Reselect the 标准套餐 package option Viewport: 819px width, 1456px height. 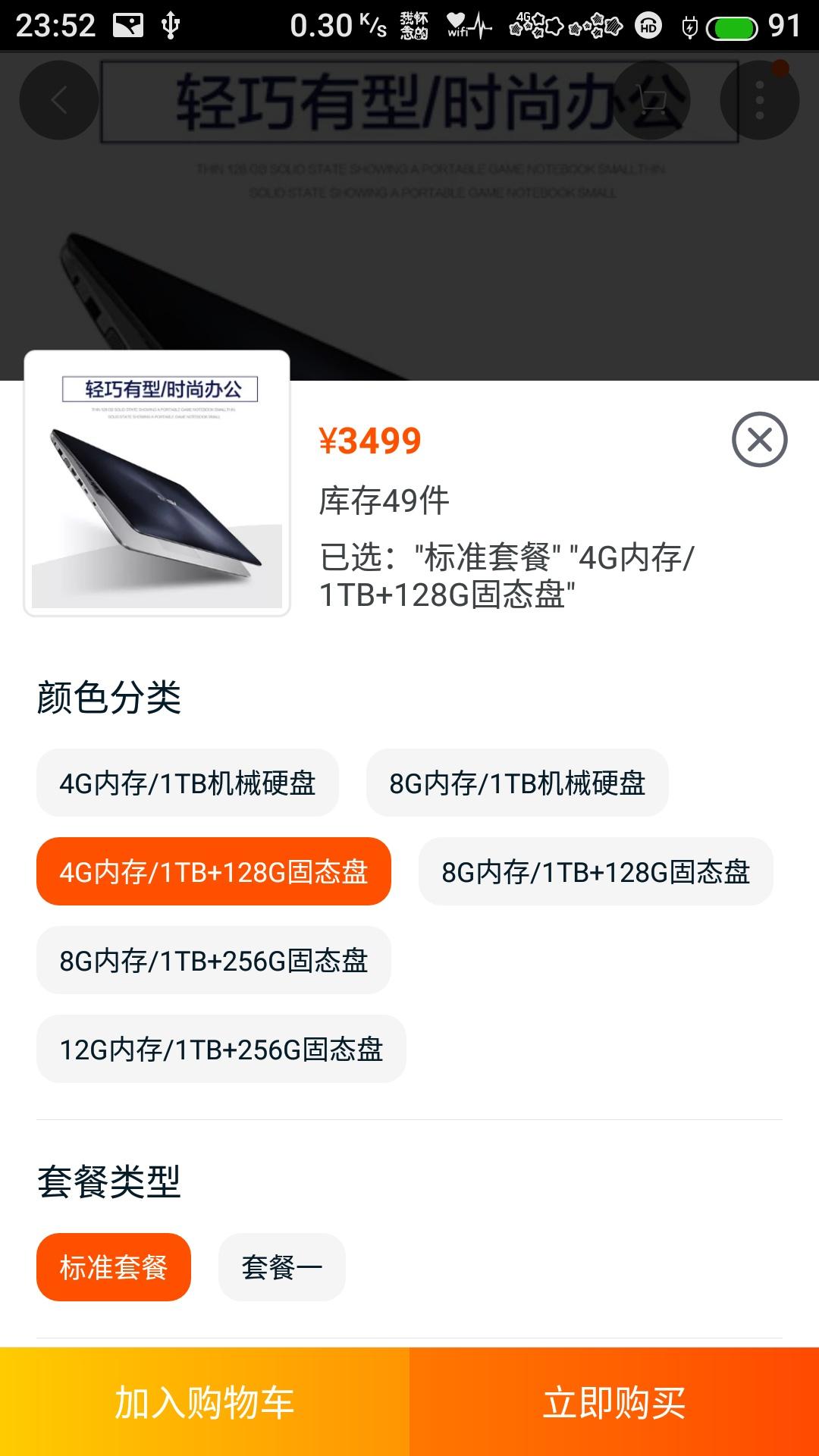pyautogui.click(x=113, y=1266)
